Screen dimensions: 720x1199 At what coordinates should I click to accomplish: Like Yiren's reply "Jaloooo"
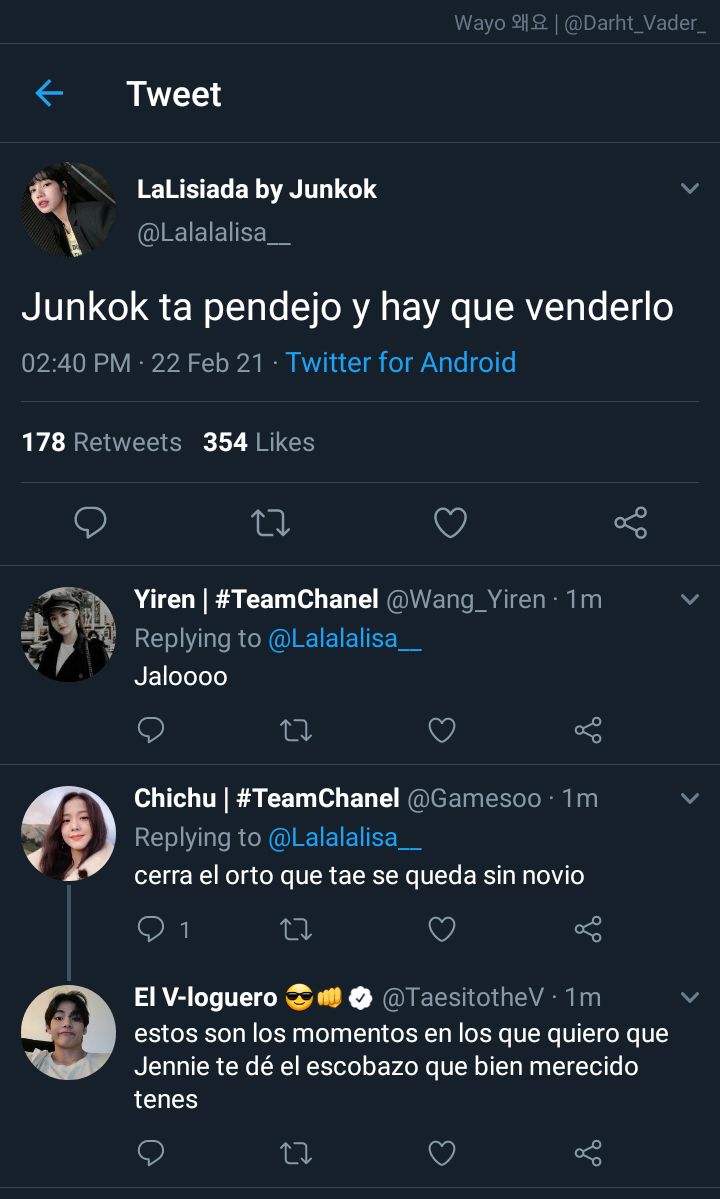click(x=442, y=730)
